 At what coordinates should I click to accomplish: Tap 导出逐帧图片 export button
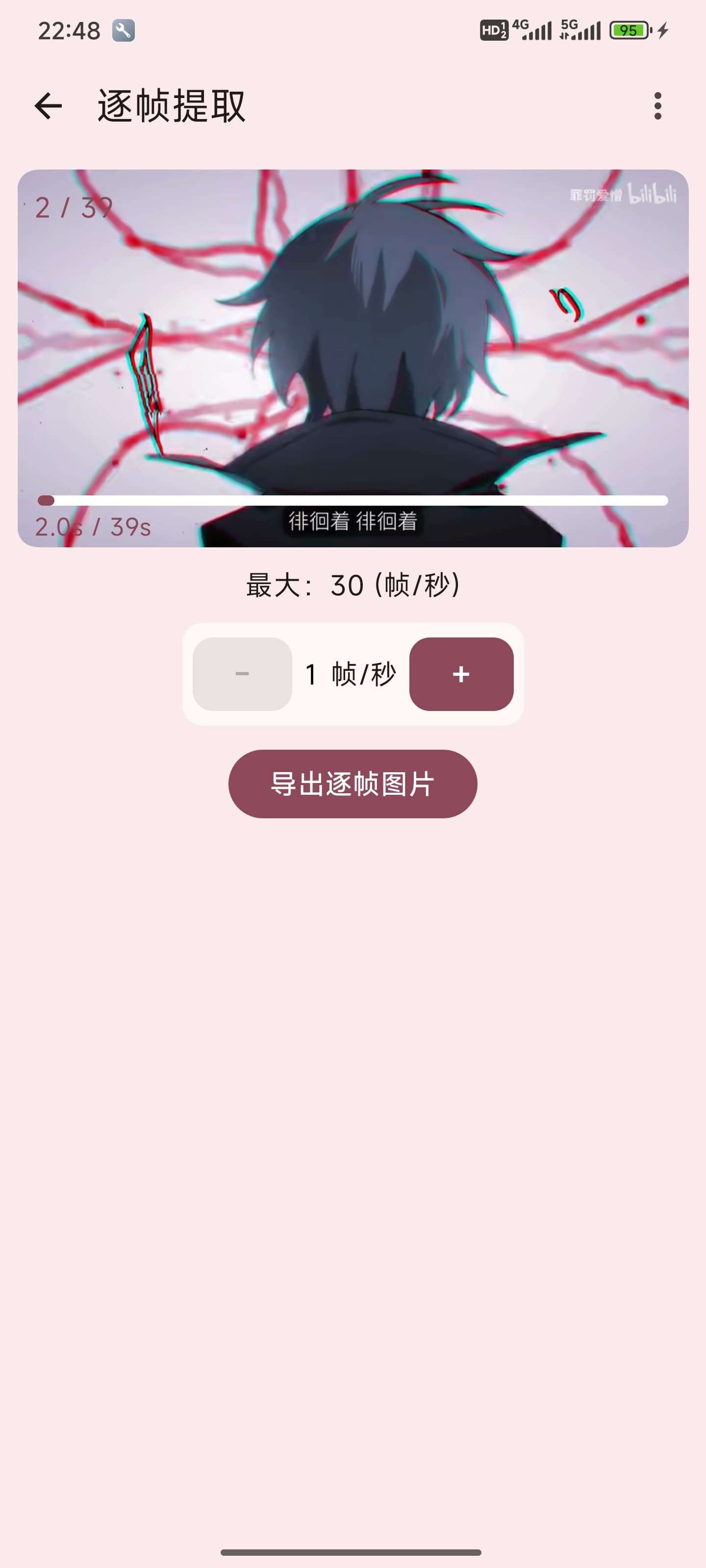pyautogui.click(x=353, y=784)
